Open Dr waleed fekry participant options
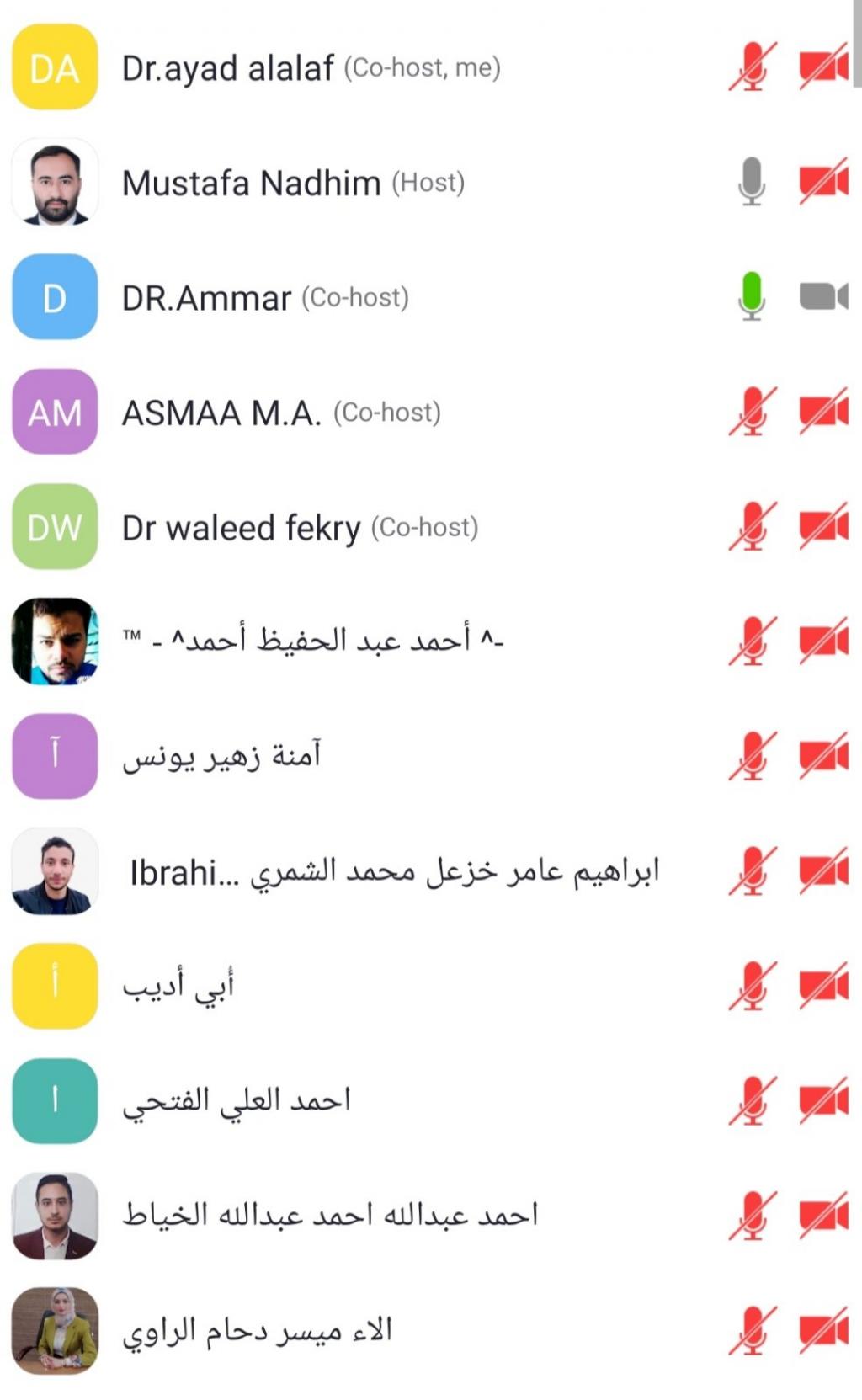The height and width of the screenshot is (1400, 862). 241,528
